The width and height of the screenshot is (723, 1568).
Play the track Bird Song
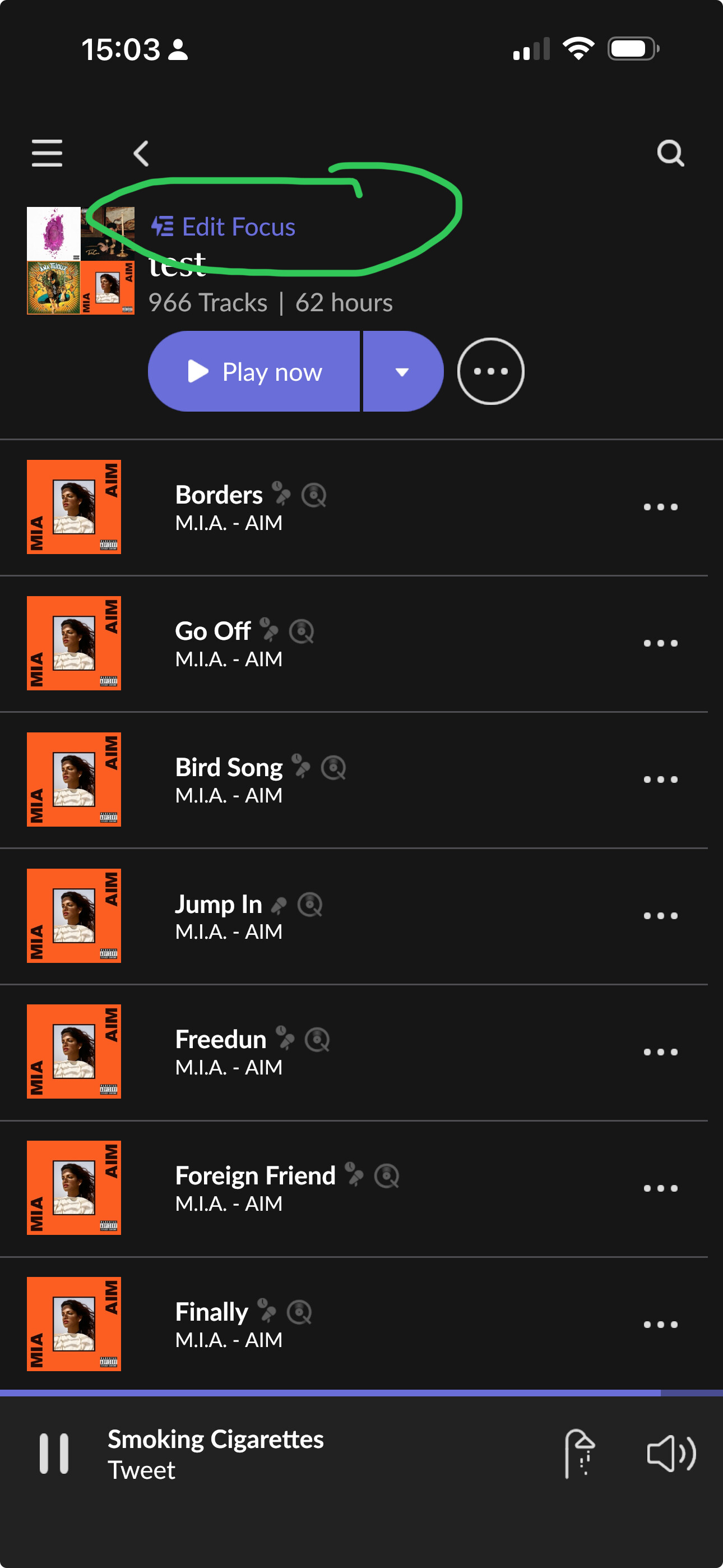coord(354,779)
